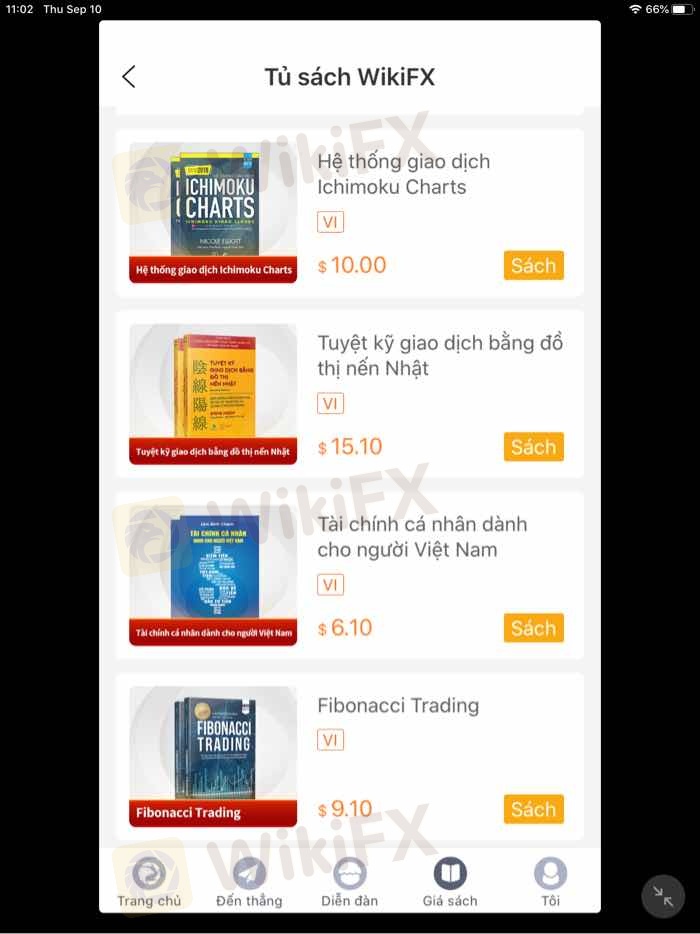Tap Sách button for the $6.10 book
Screen dimensions: 700x934
(x=533, y=628)
